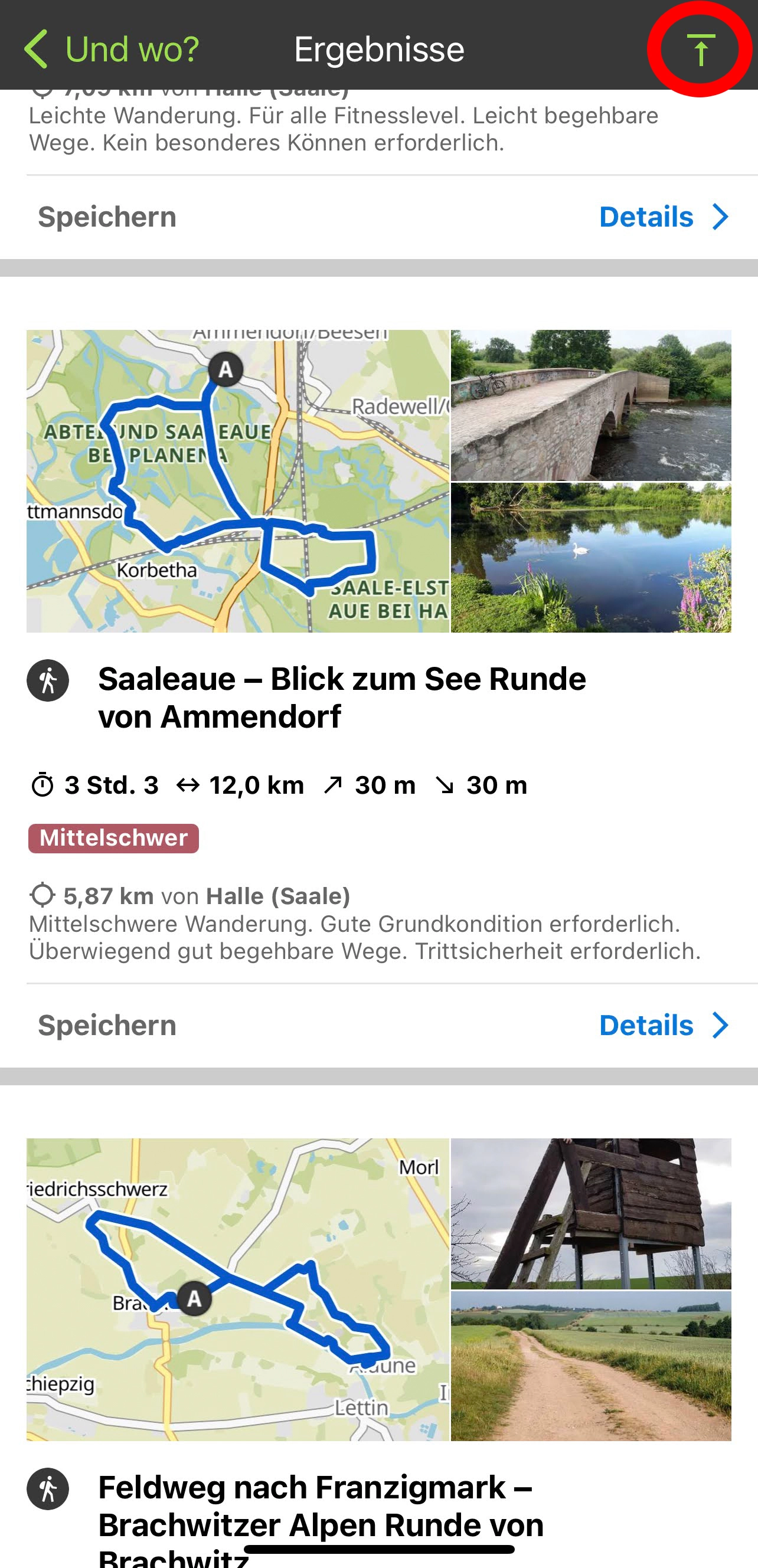The height and width of the screenshot is (1568, 758).
Task: View the wooden hunting stand photo
Action: click(590, 1214)
